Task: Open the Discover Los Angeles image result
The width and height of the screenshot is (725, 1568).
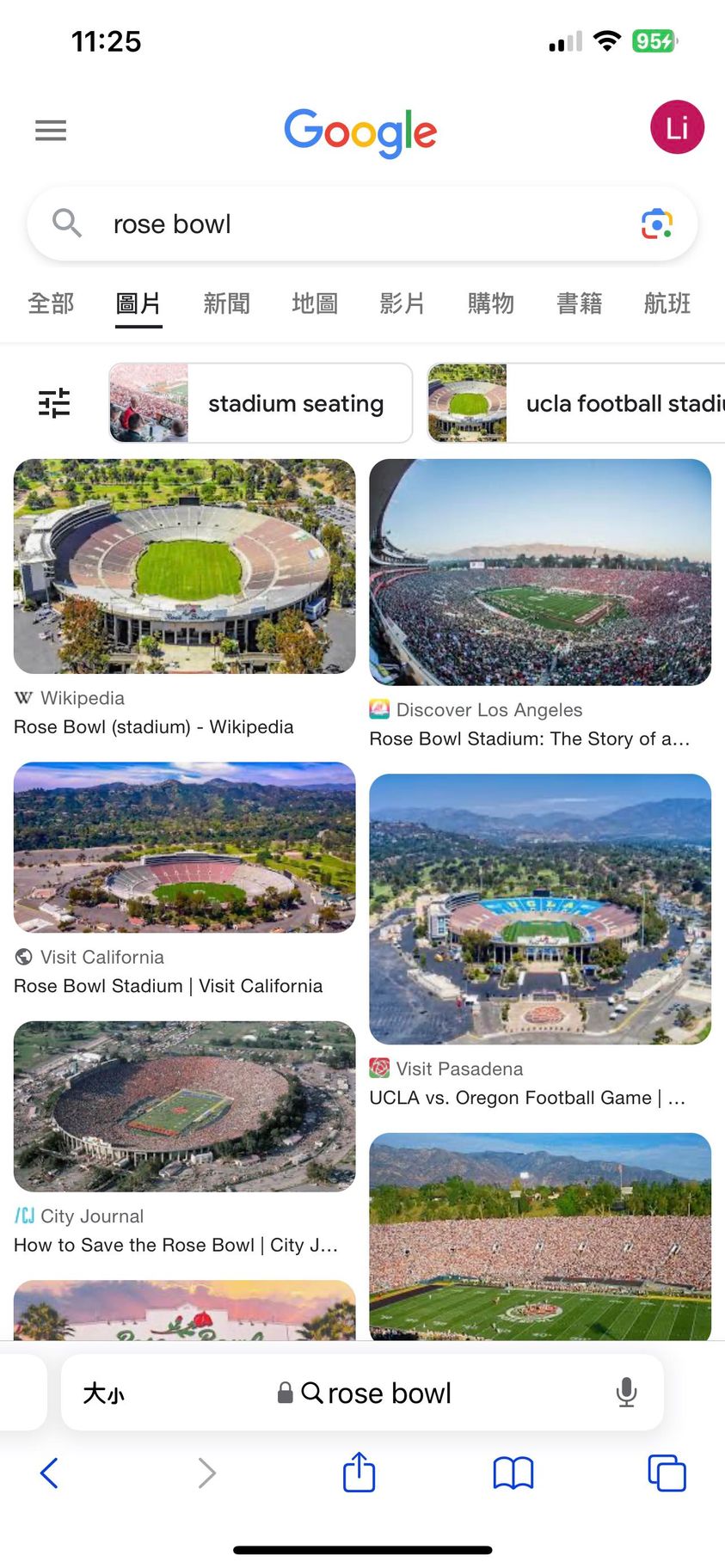Action: pos(540,573)
